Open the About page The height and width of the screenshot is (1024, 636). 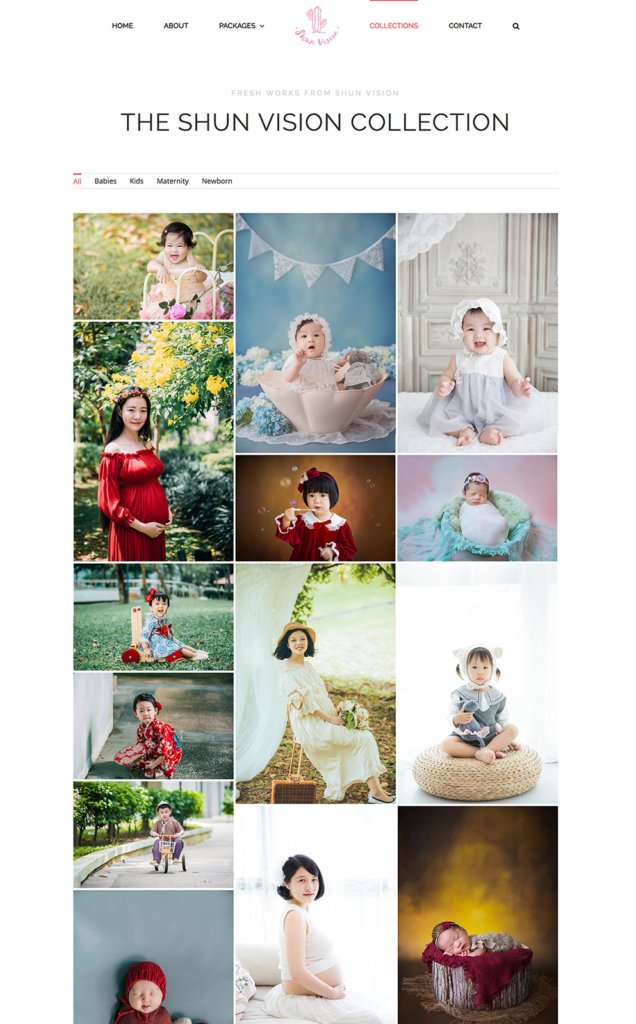click(176, 26)
